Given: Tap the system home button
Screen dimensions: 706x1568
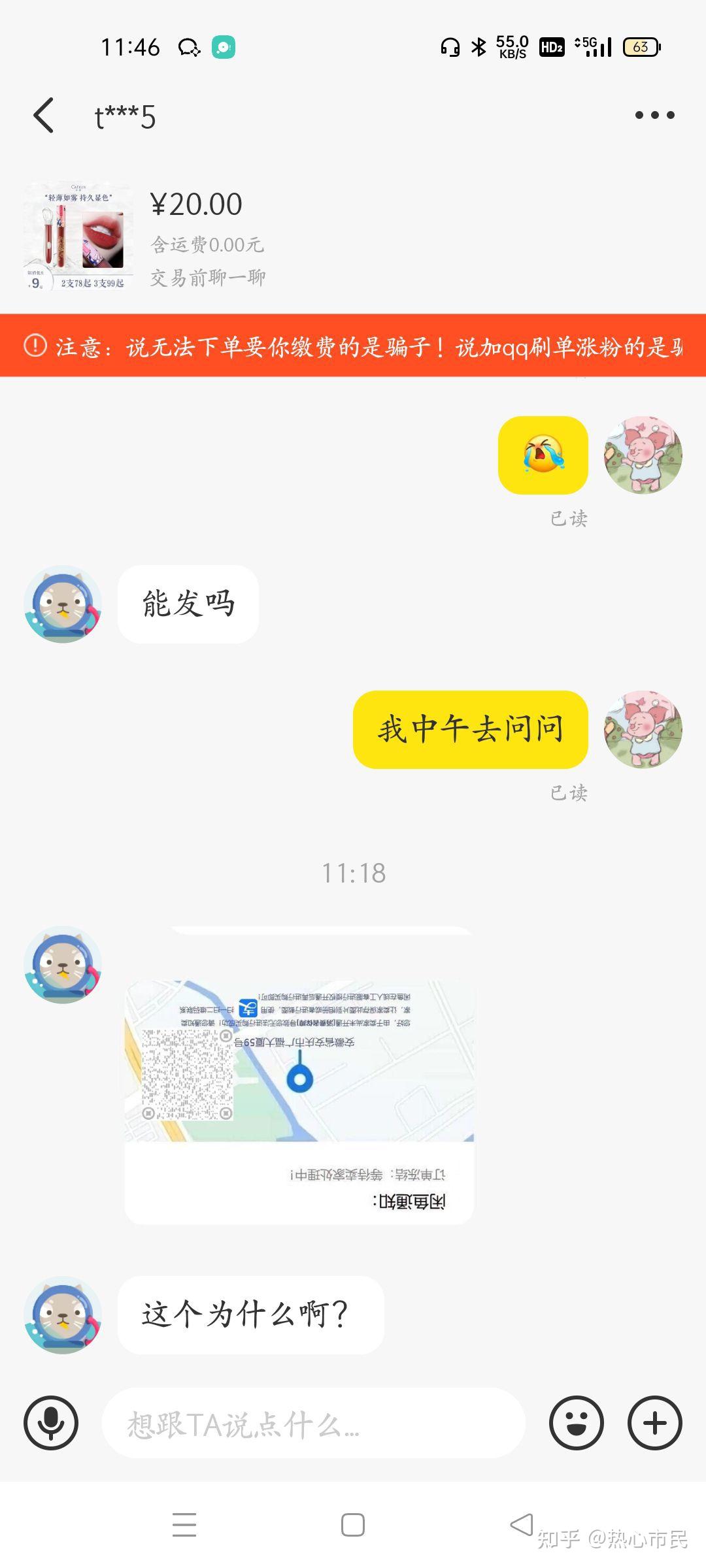Looking at the screenshot, I should point(353,1526).
